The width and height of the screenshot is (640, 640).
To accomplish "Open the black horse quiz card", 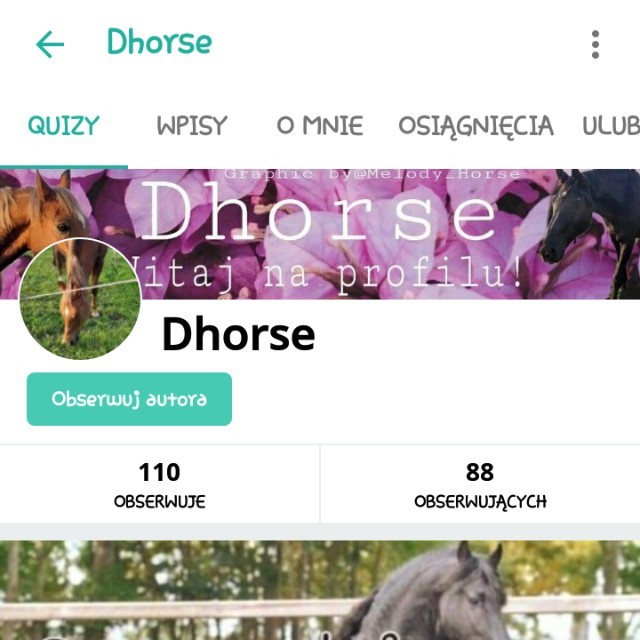I will [320, 590].
